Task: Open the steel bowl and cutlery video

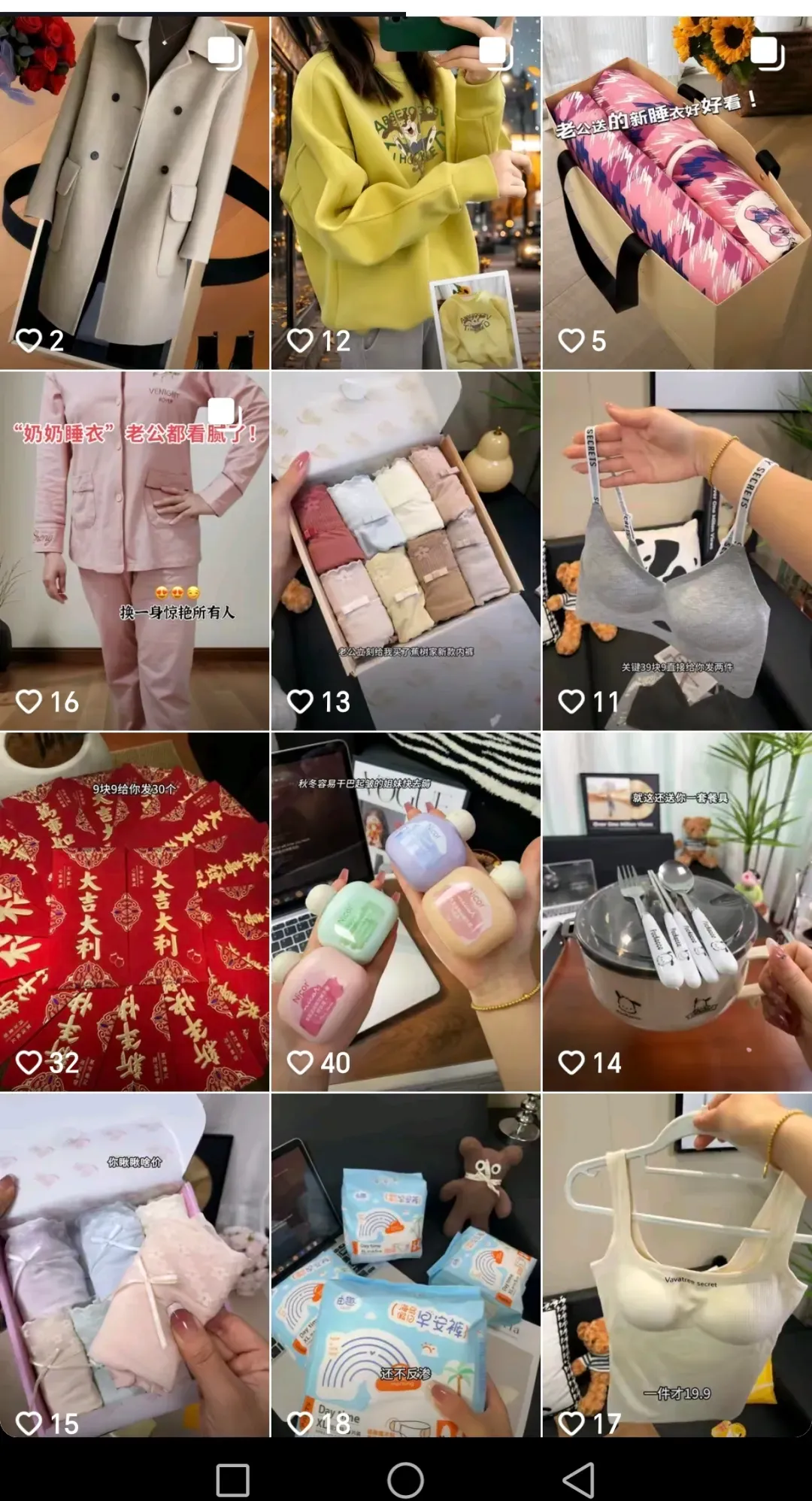Action: click(x=677, y=911)
